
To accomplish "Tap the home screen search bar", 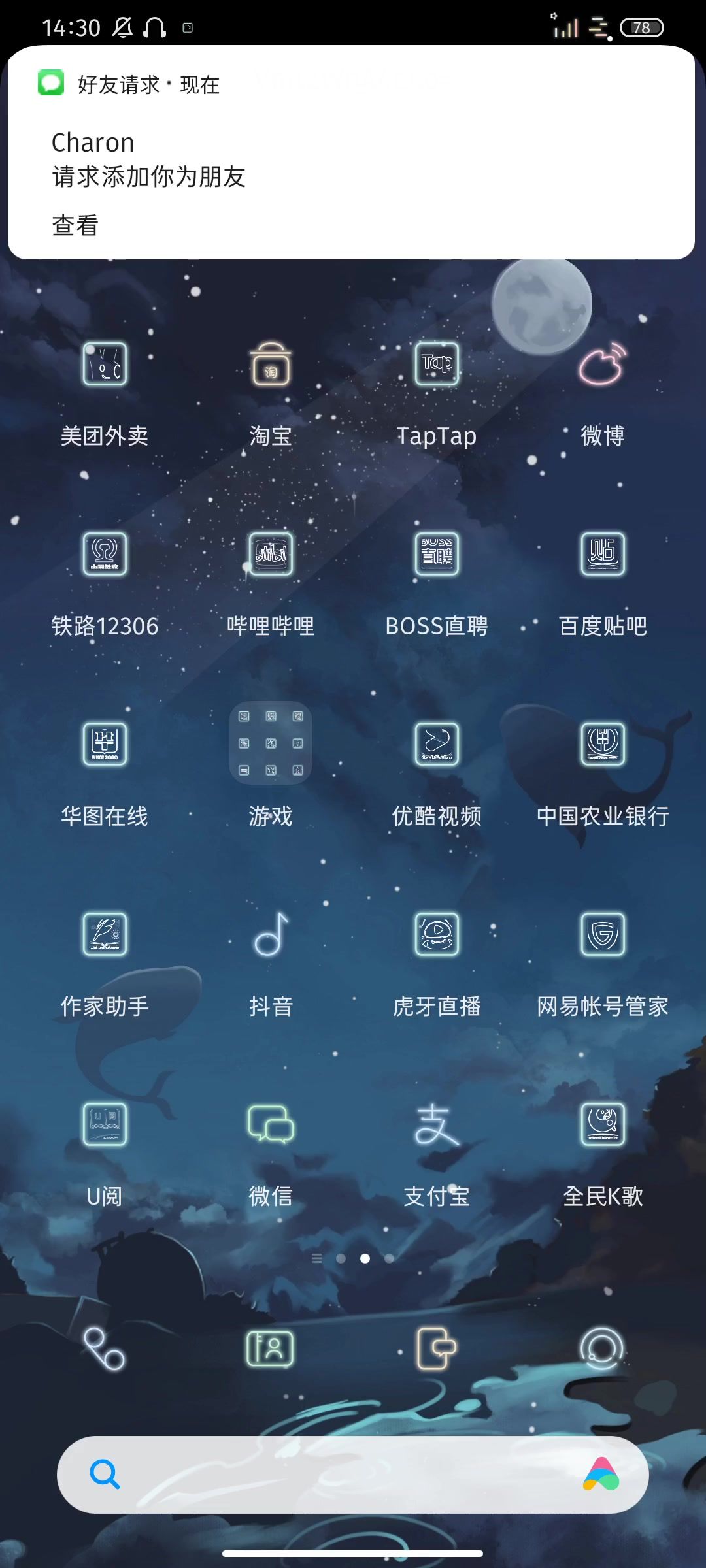I will 340,1475.
